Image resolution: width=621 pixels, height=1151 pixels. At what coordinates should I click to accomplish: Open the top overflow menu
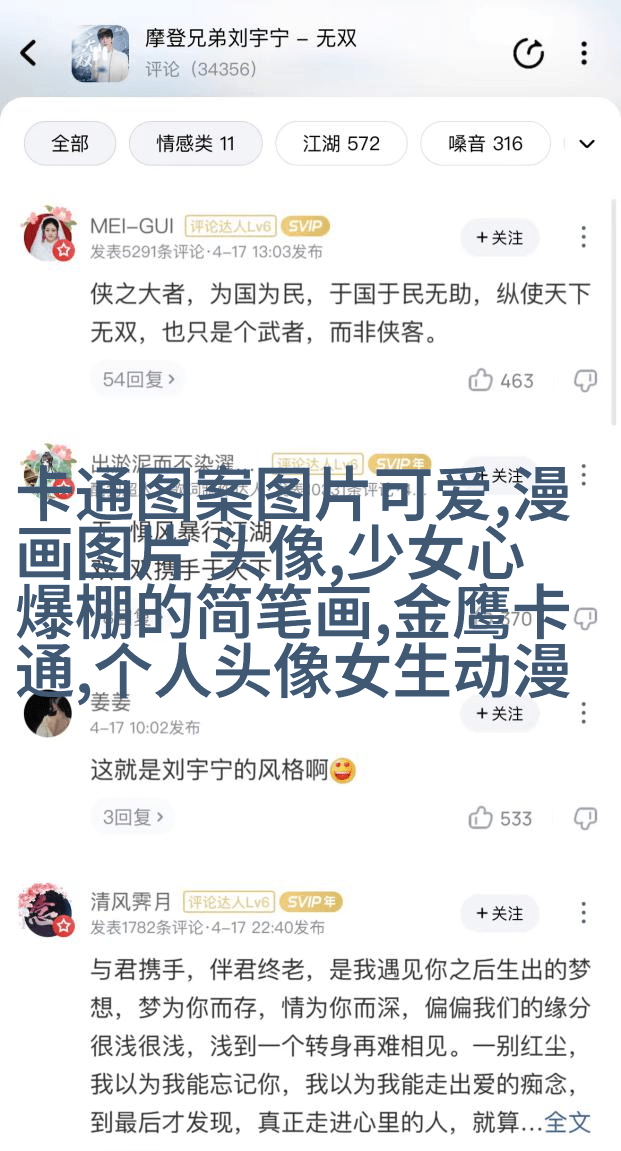coord(585,53)
